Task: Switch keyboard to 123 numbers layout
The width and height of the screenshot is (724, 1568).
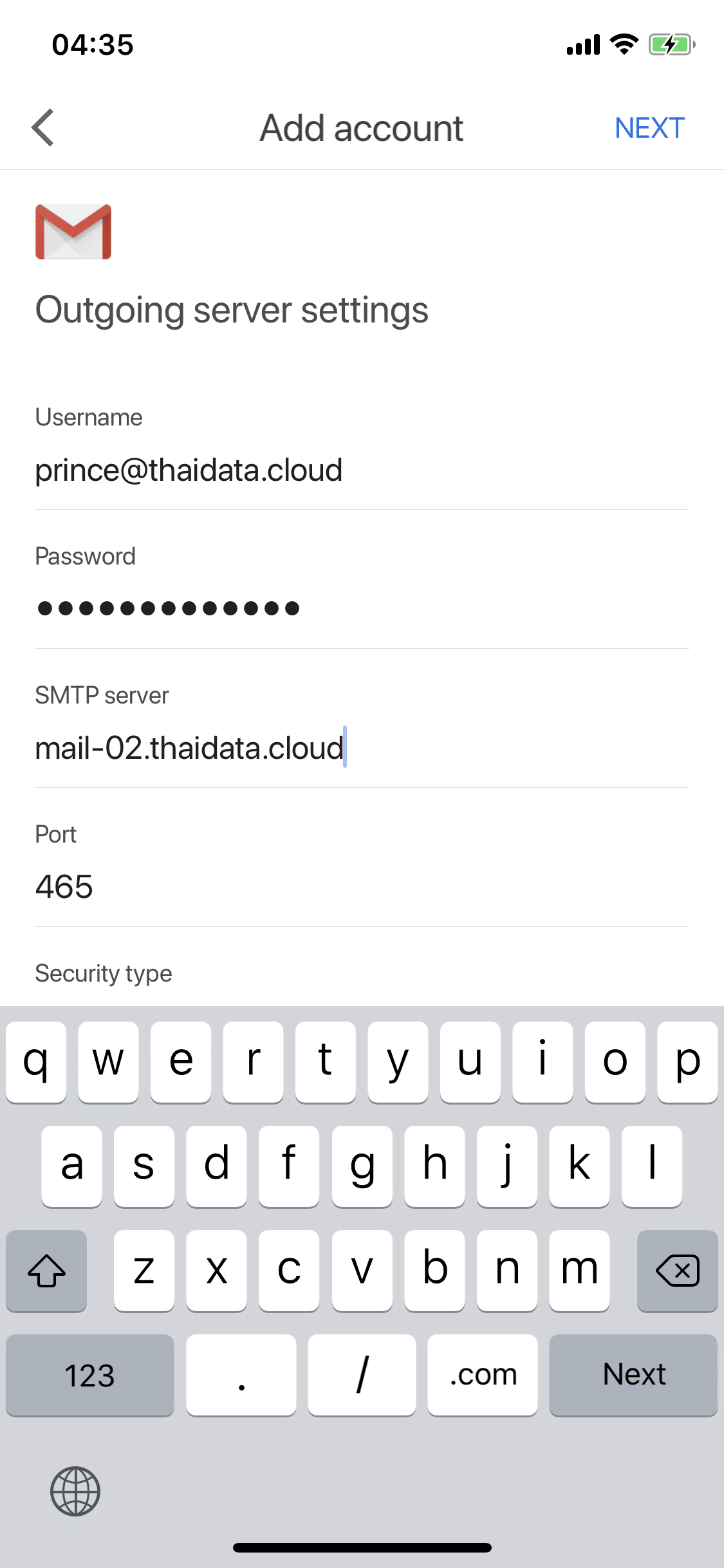Action: 90,1375
